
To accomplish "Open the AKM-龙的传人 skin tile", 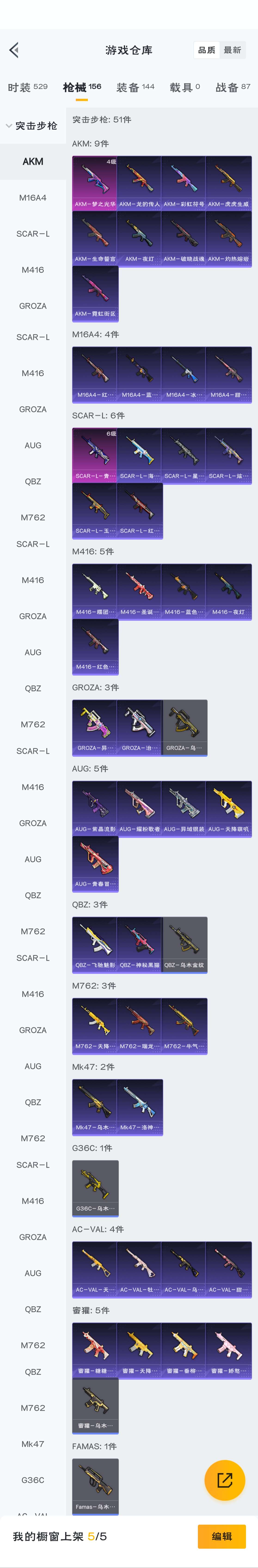I will (x=139, y=183).
